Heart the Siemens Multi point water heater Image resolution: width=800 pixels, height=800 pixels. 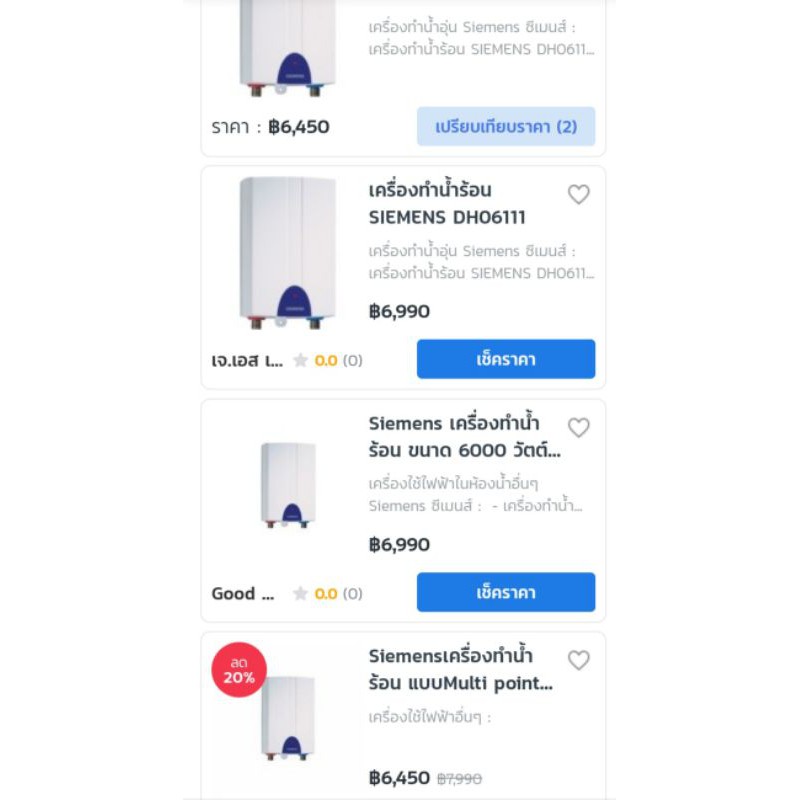tap(579, 660)
